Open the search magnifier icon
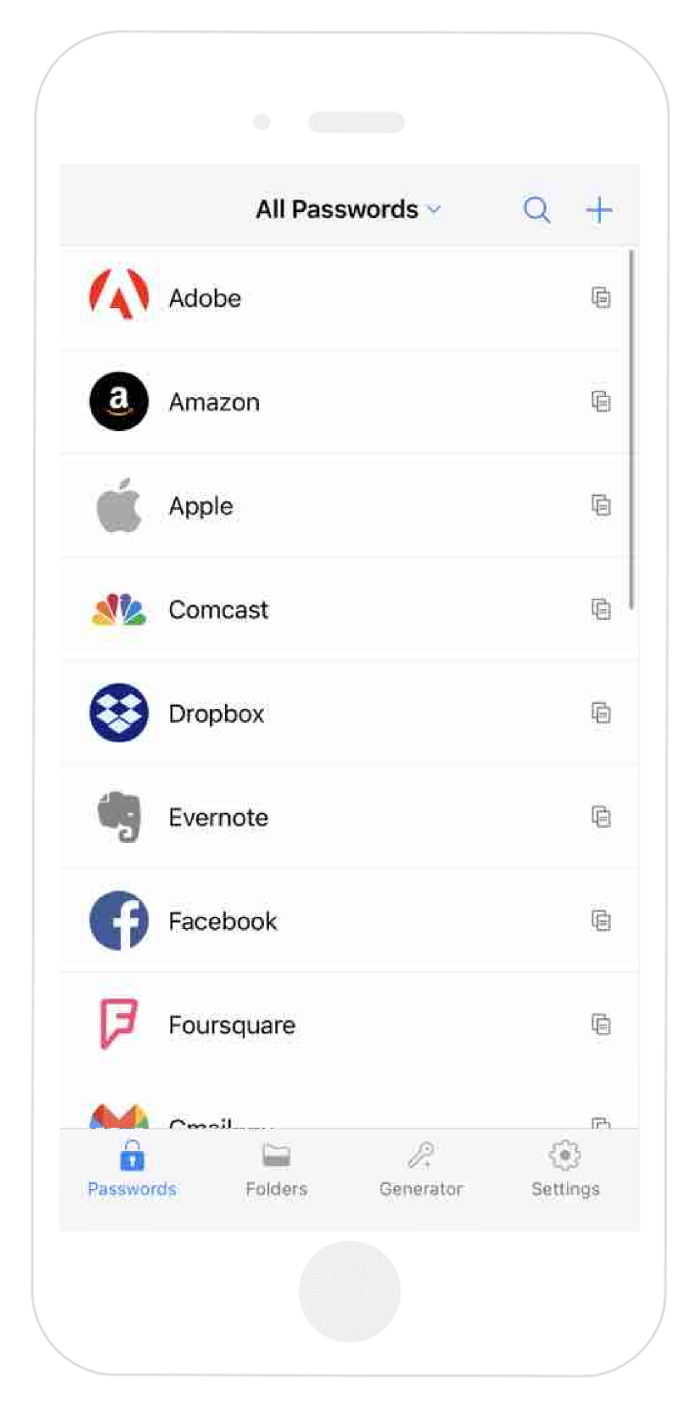The image size is (700, 1406). pyautogui.click(x=537, y=210)
